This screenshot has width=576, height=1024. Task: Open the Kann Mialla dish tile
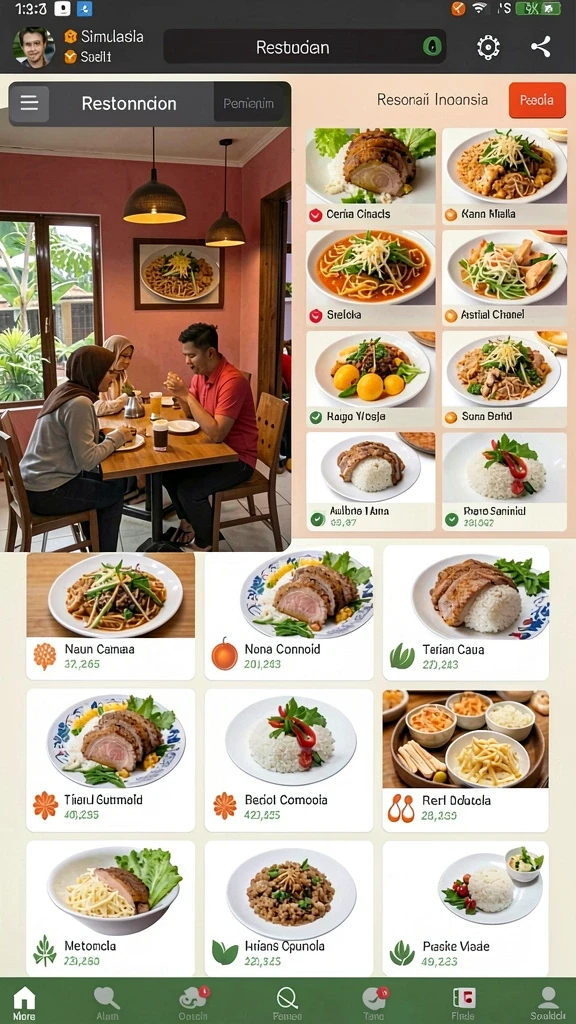pos(505,176)
